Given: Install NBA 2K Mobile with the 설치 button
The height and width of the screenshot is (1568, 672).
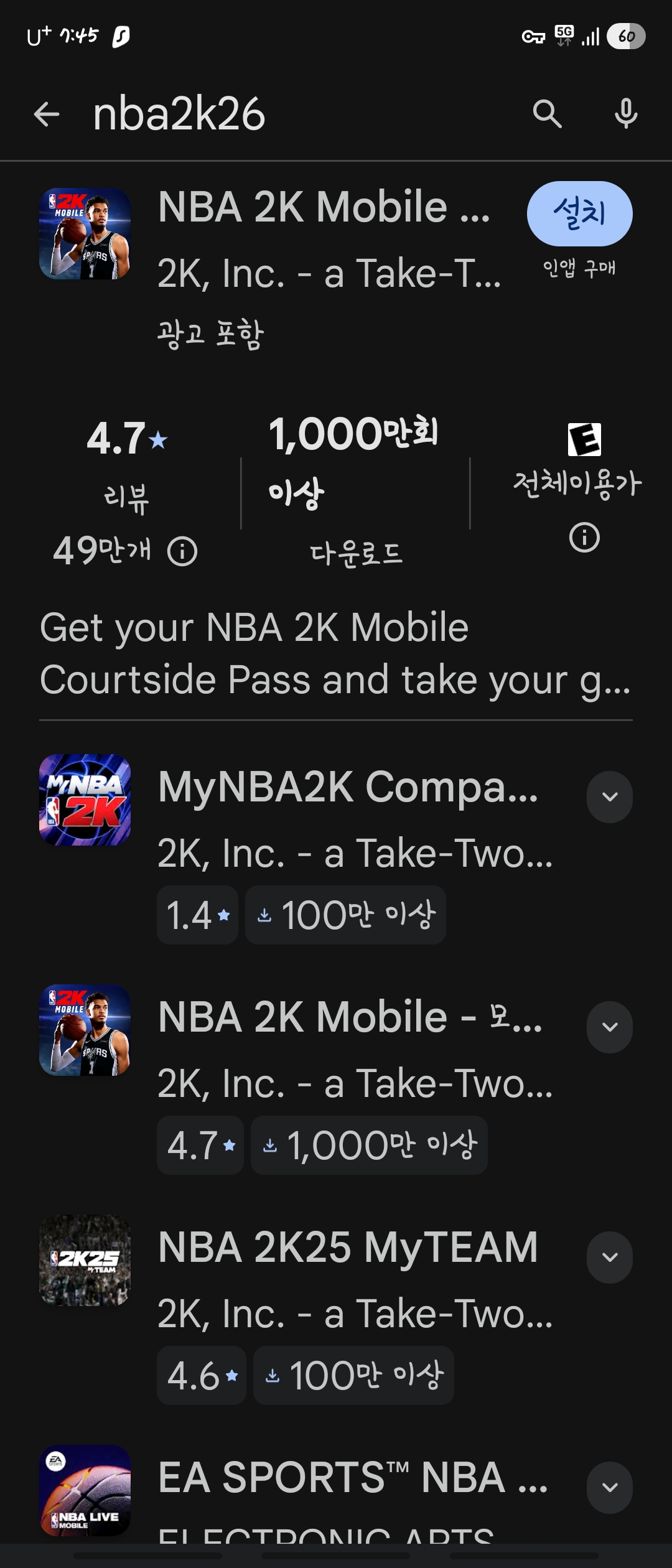Looking at the screenshot, I should [x=579, y=213].
